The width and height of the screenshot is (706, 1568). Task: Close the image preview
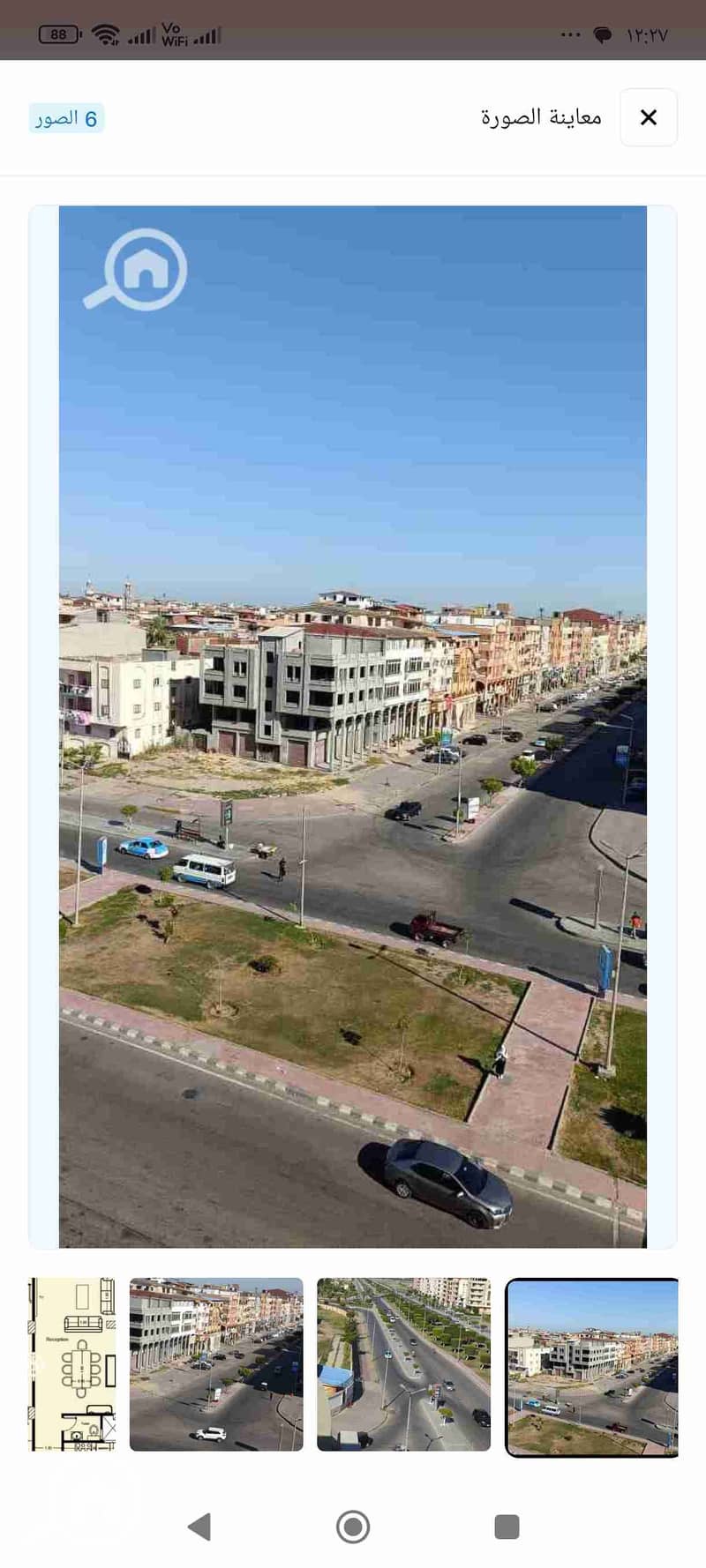(648, 117)
